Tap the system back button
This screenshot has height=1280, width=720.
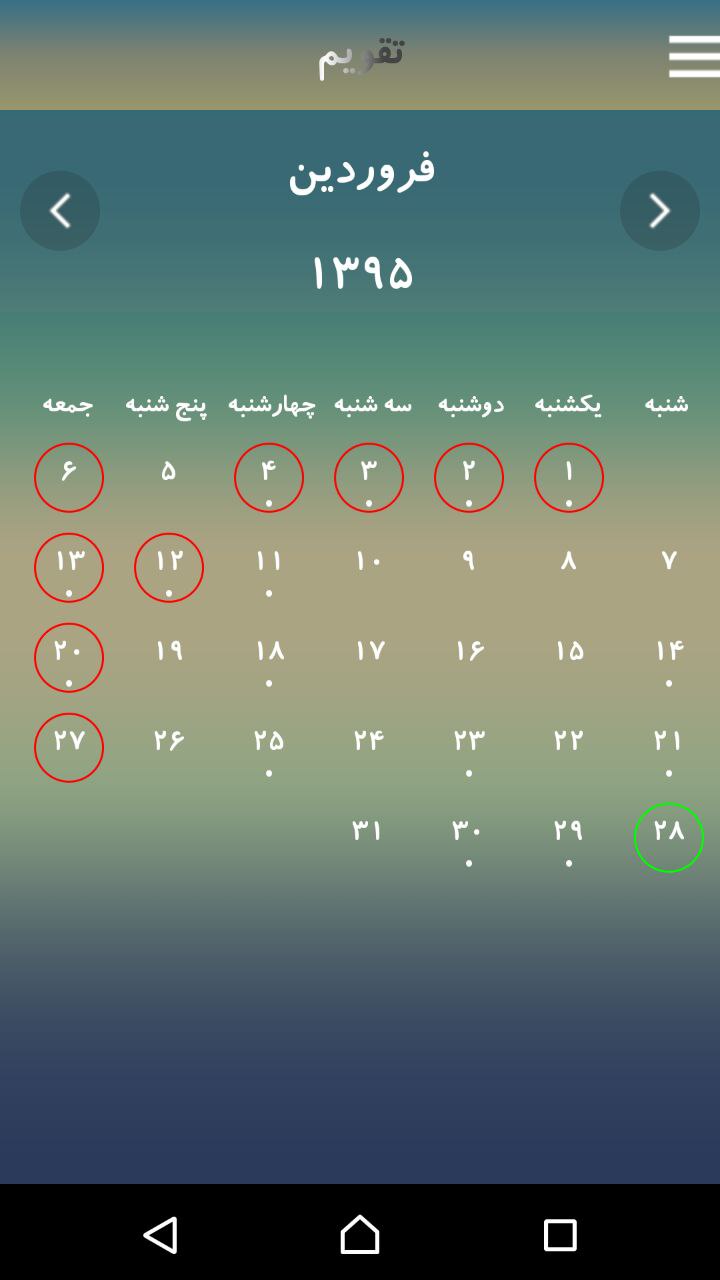[161, 1234]
